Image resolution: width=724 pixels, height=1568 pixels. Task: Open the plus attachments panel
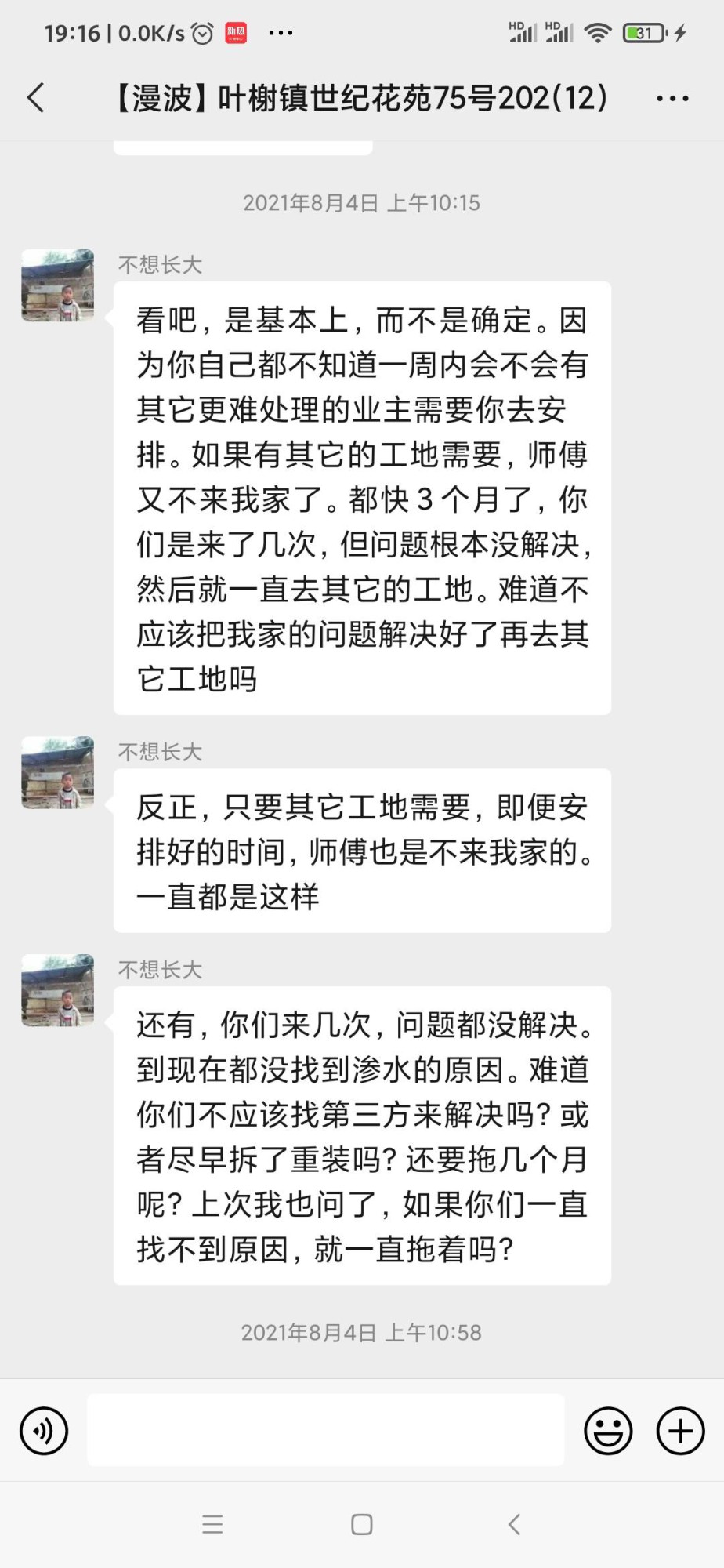[679, 1431]
